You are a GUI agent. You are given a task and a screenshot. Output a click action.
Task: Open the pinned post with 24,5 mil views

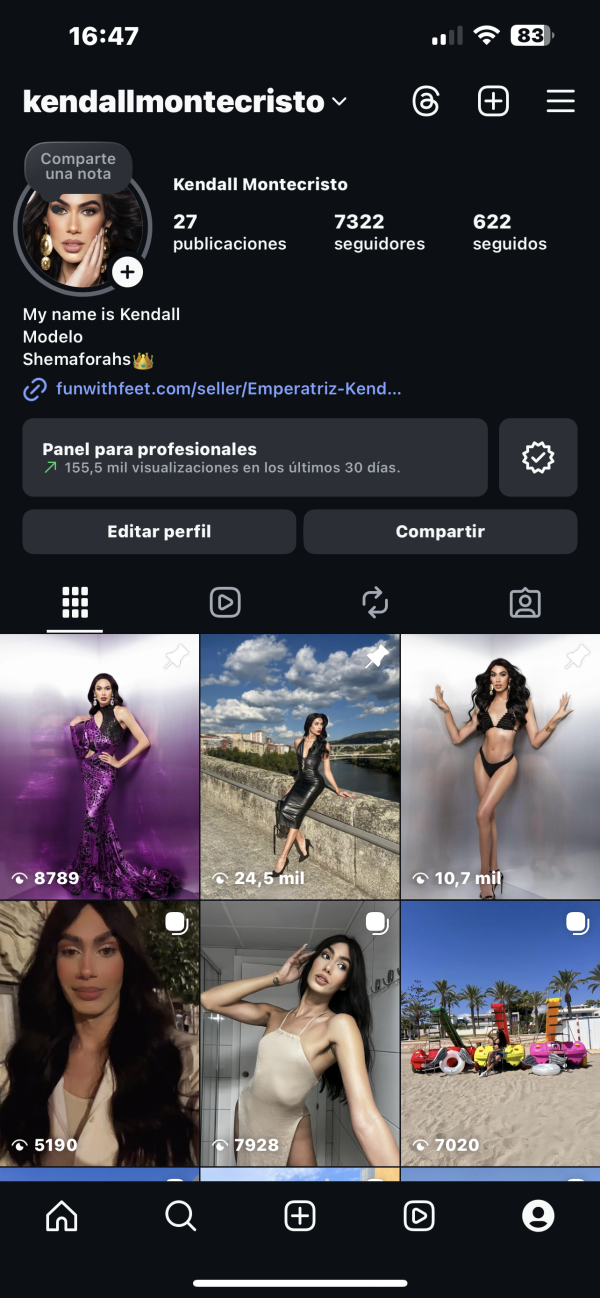[x=300, y=765]
